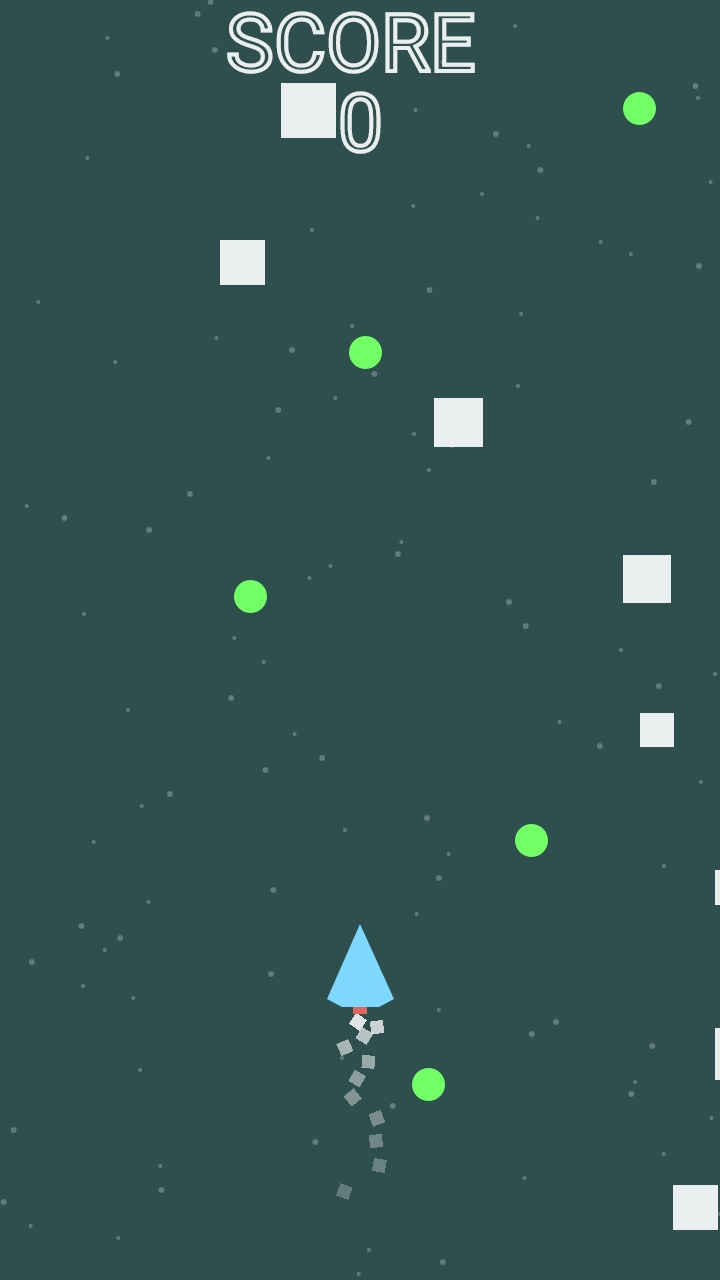Click the score number zero

tap(362, 120)
